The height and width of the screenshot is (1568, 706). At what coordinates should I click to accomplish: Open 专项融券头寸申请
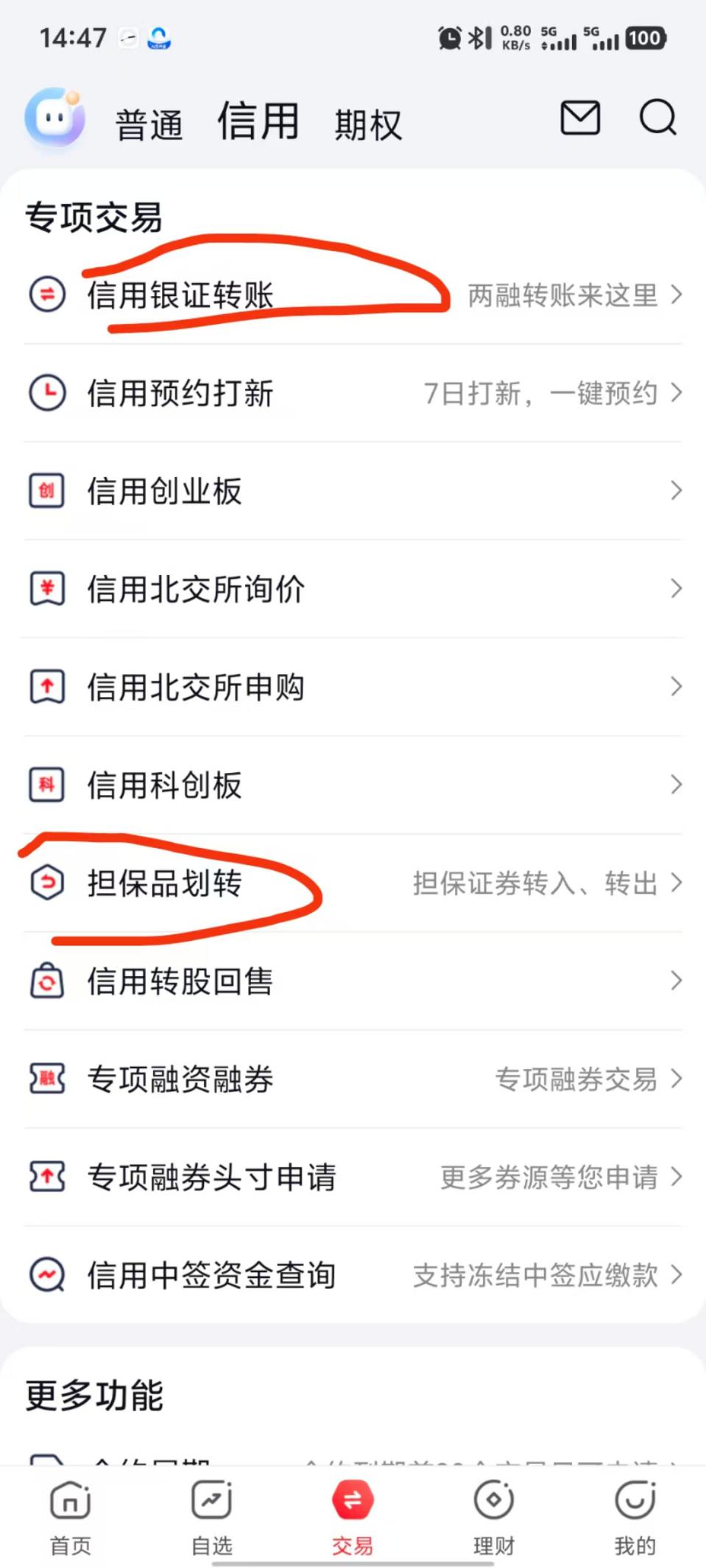pos(353,1176)
